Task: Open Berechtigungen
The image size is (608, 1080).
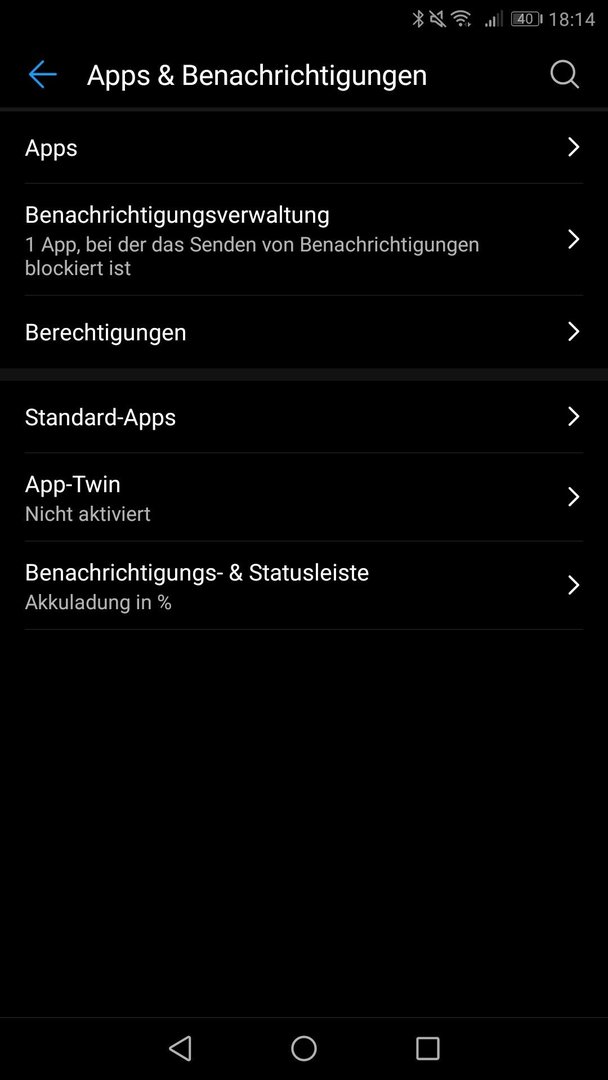Action: (304, 332)
